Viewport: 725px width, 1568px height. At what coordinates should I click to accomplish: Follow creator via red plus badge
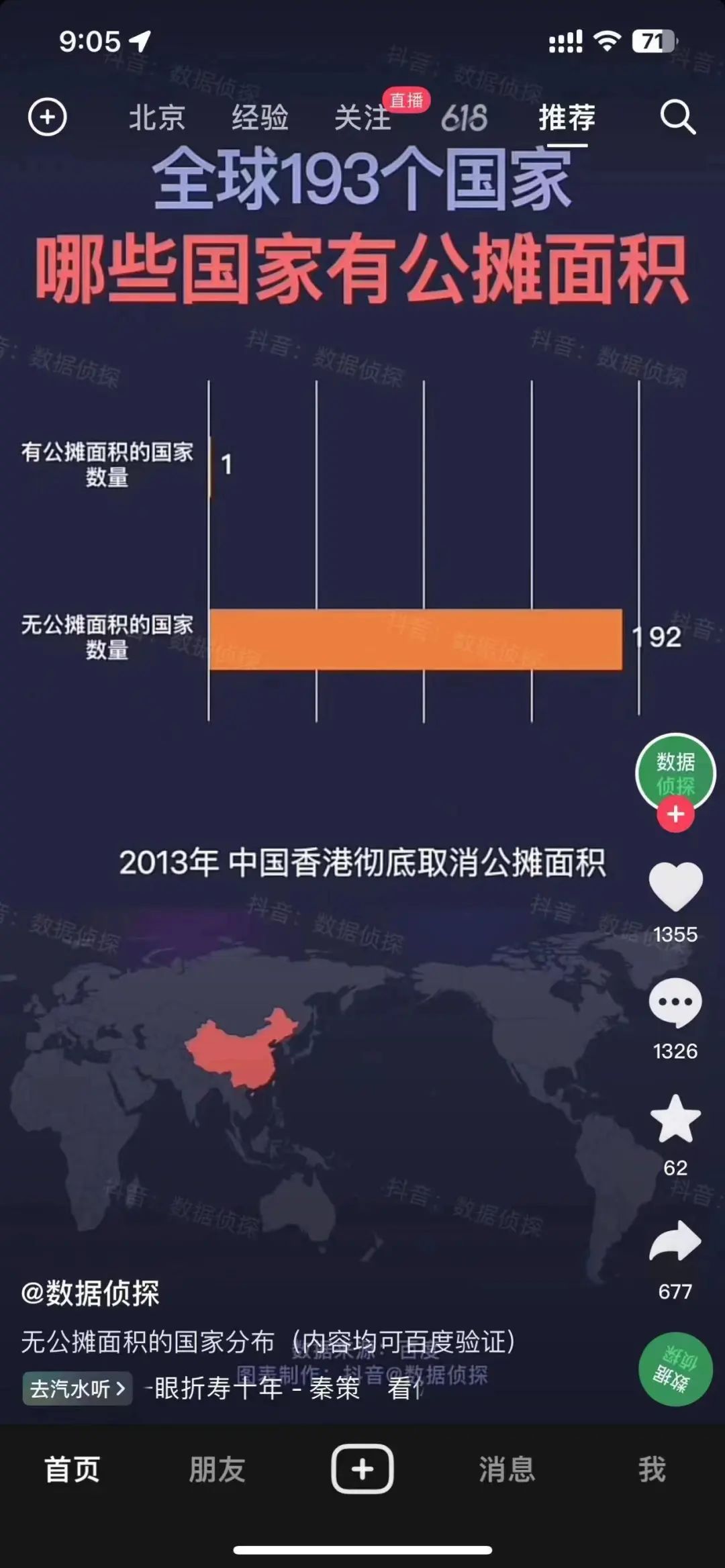(675, 814)
